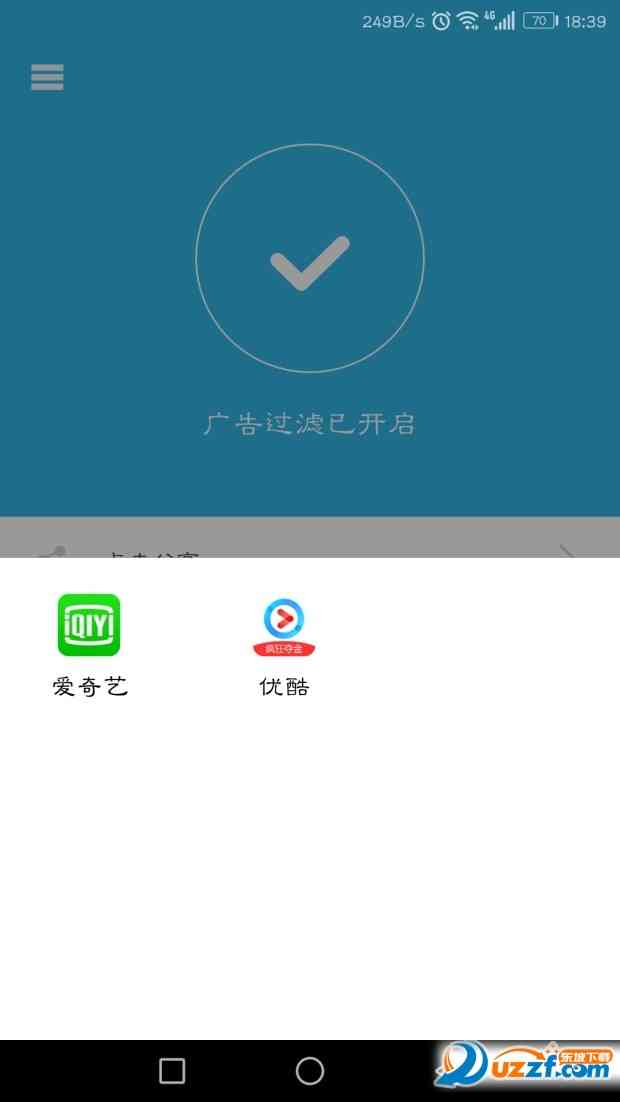
Task: Tap the ad-filter enabled checkmark circle
Action: tap(310, 259)
